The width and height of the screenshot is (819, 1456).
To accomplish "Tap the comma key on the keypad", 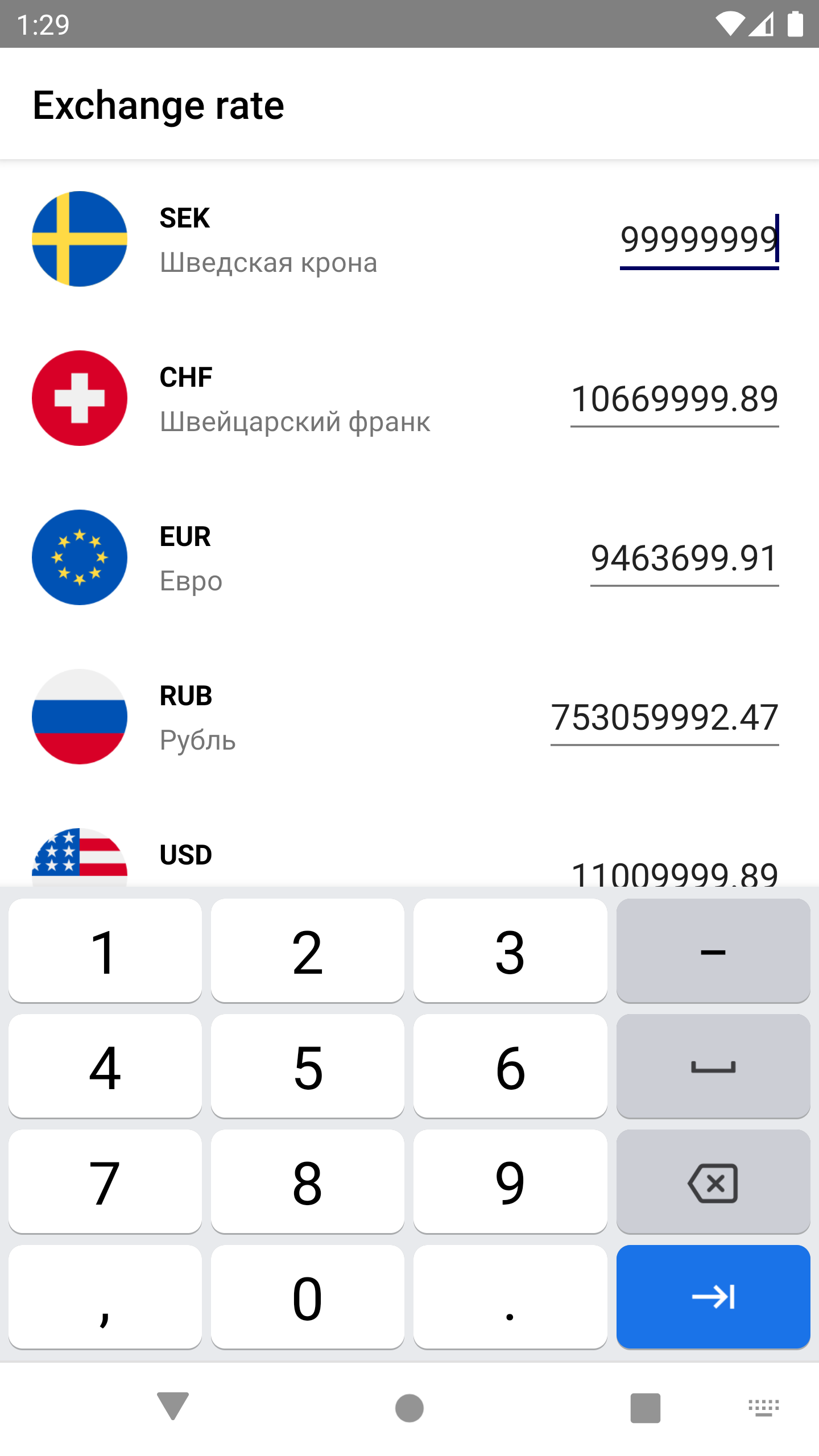I will point(105,1298).
